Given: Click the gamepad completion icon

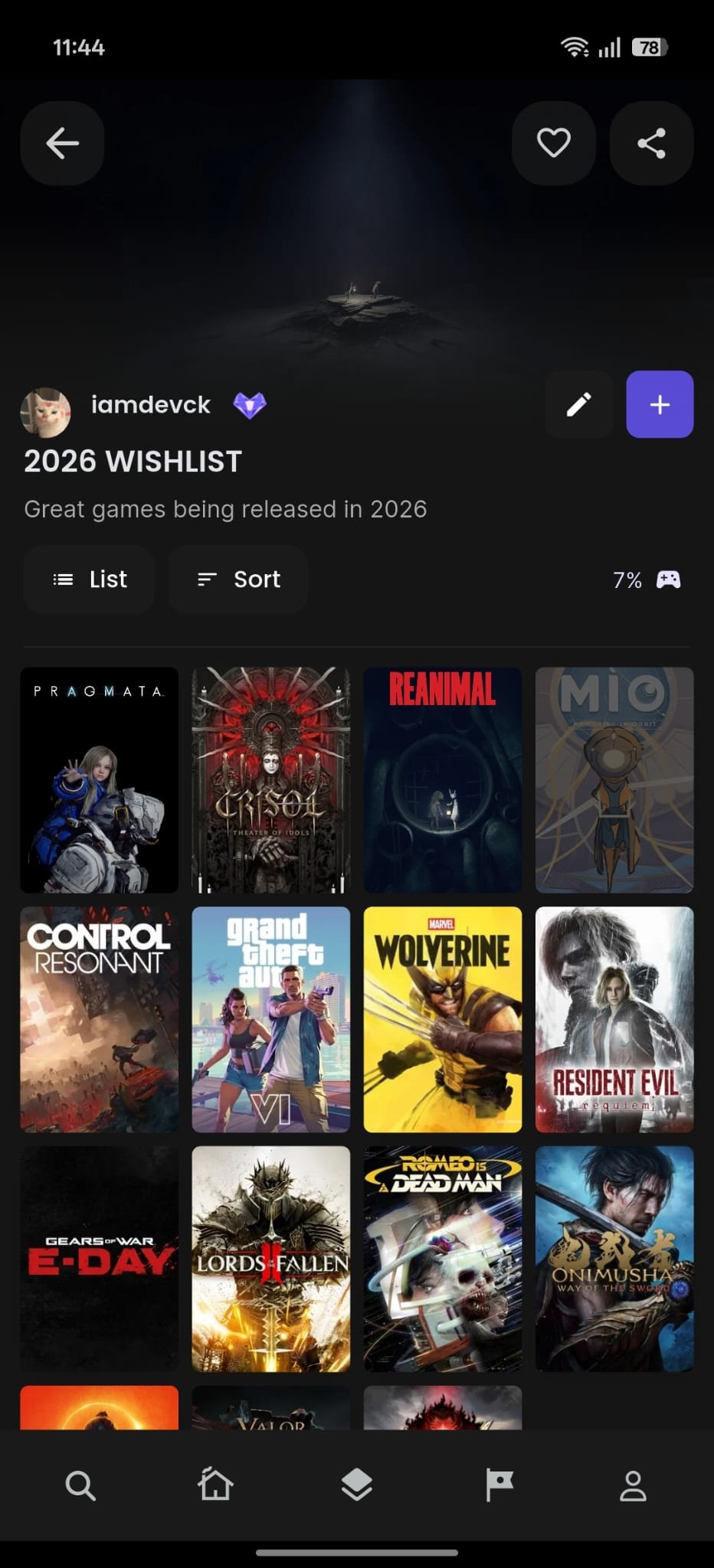Looking at the screenshot, I should coord(668,580).
